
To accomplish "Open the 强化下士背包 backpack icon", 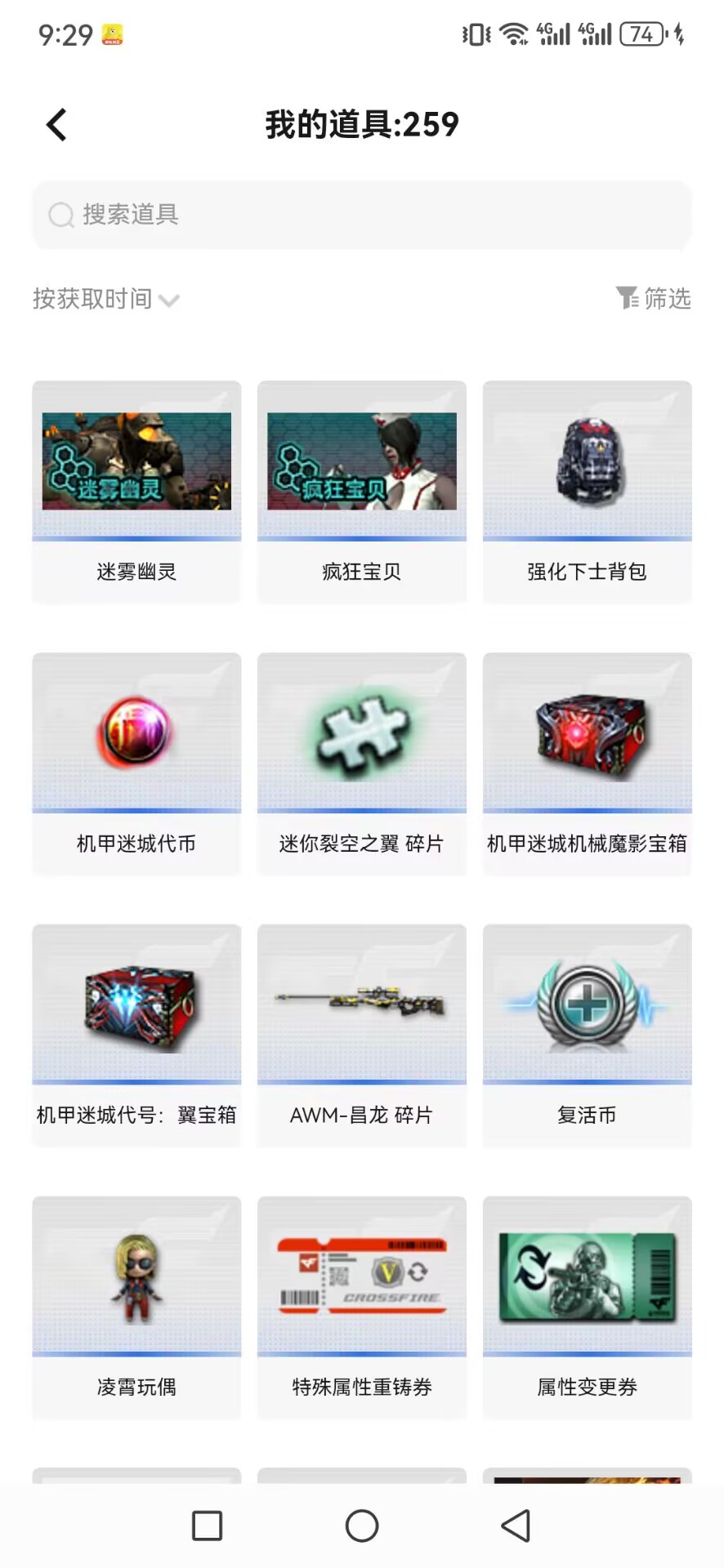I will tap(586, 461).
